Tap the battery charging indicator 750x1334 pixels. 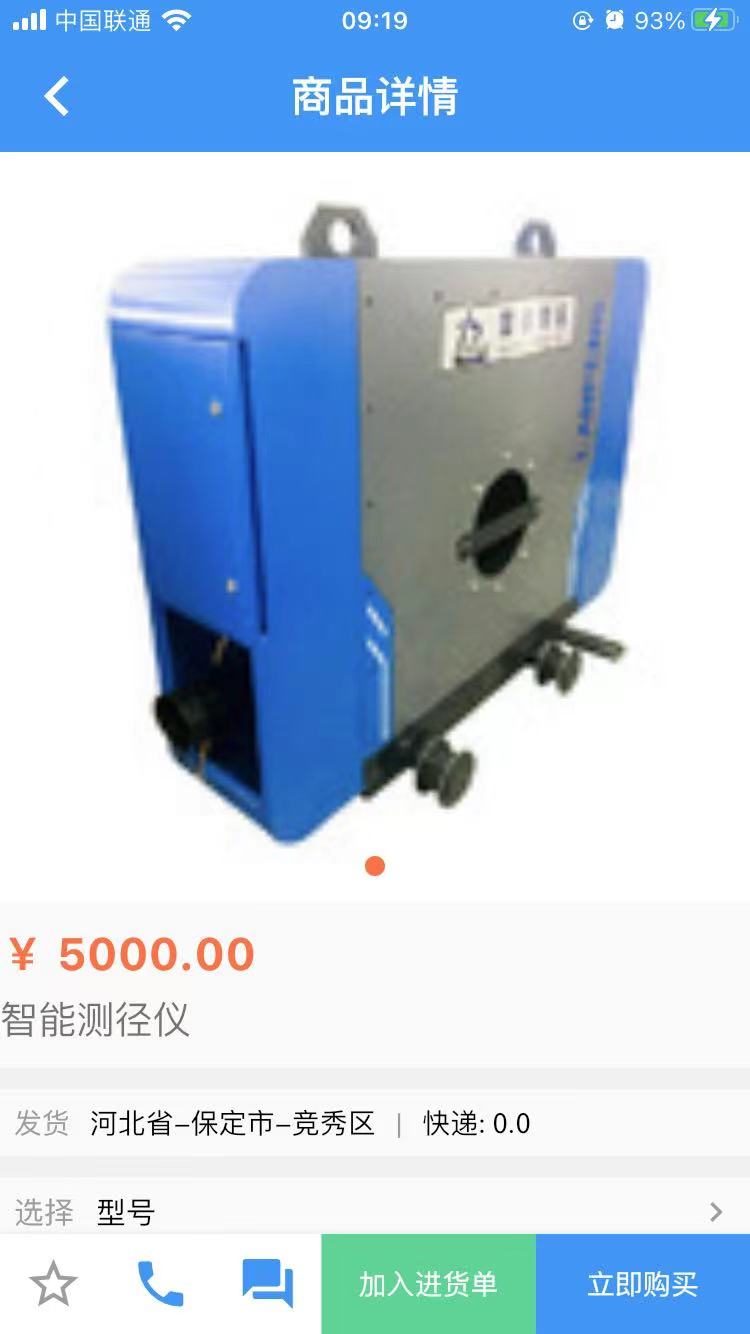coord(712,20)
